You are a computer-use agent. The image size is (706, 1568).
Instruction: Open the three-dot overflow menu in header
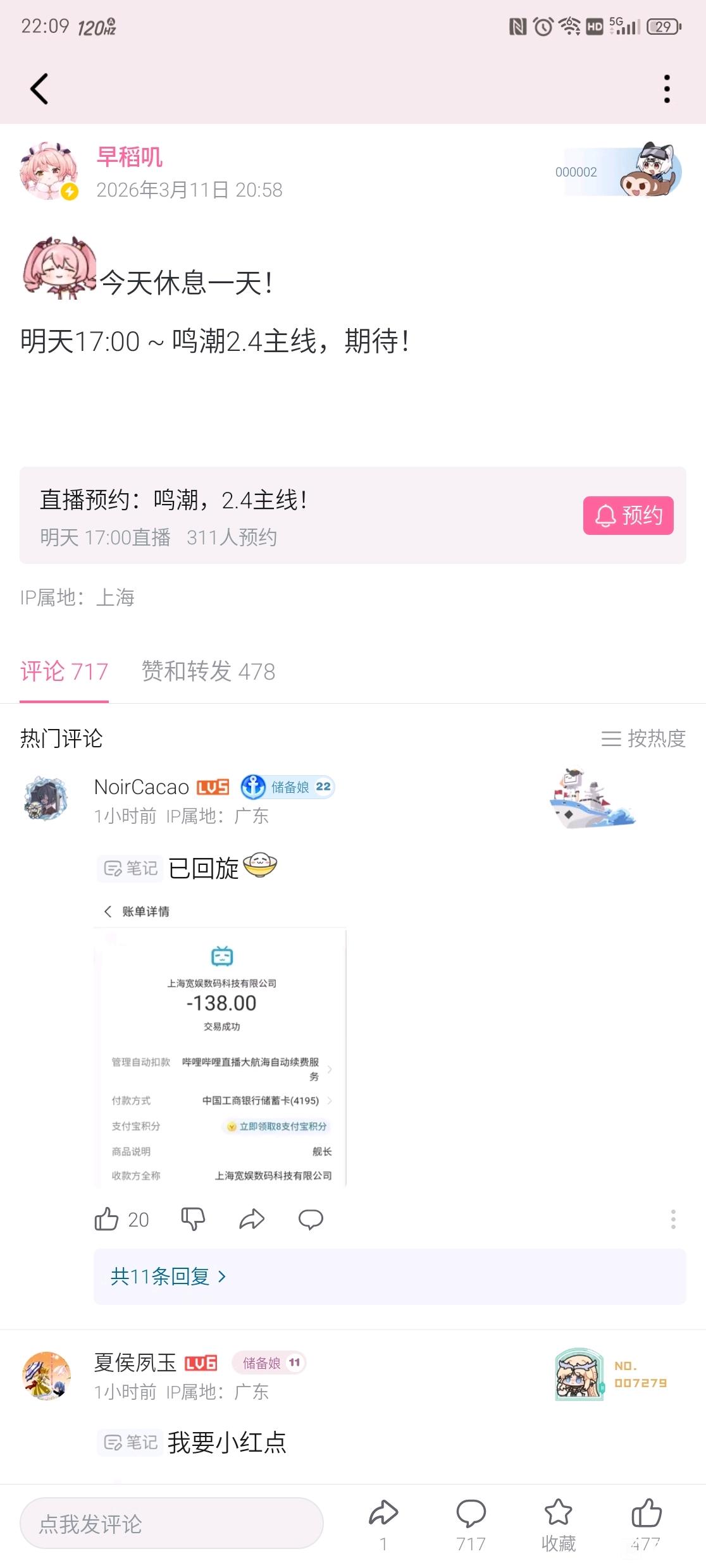pos(667,89)
